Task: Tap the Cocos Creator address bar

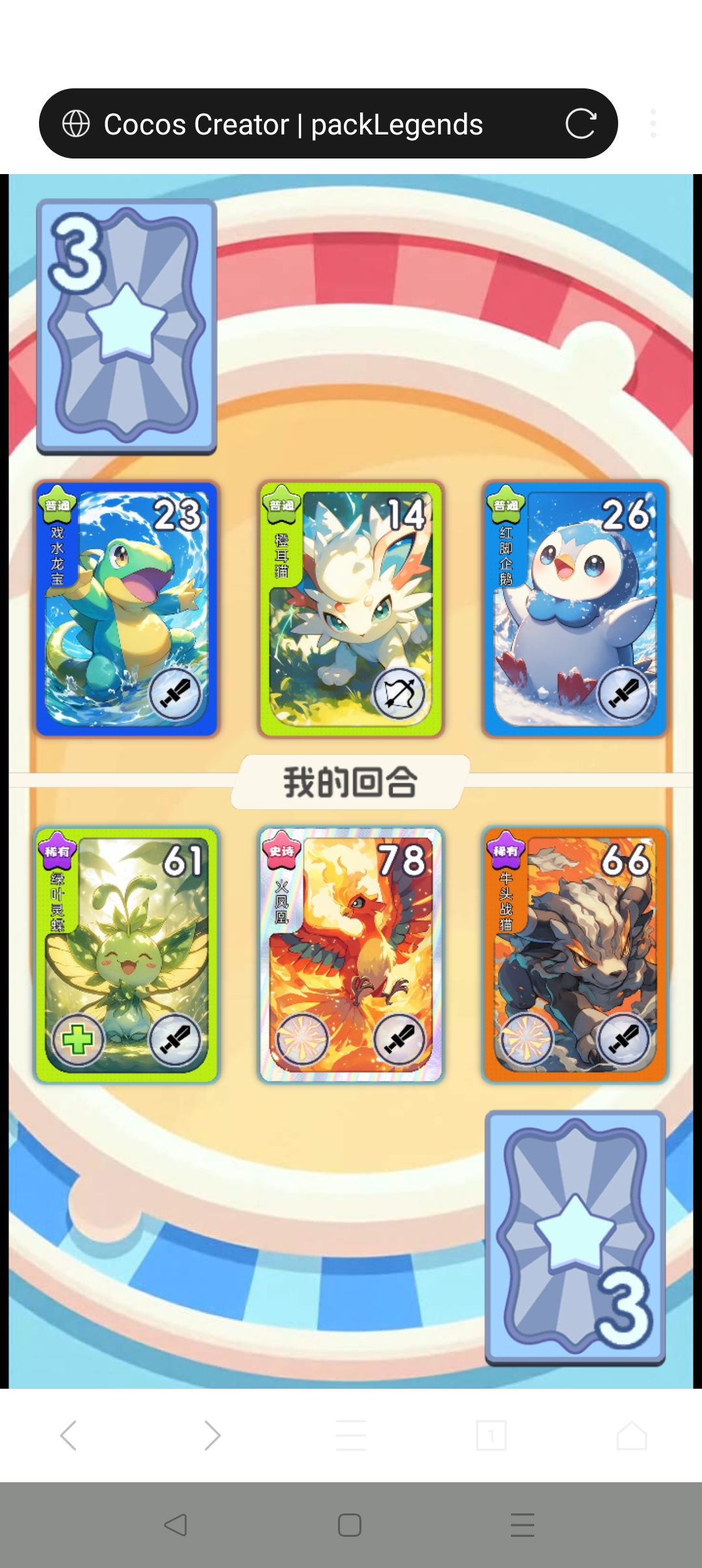Action: point(292,123)
